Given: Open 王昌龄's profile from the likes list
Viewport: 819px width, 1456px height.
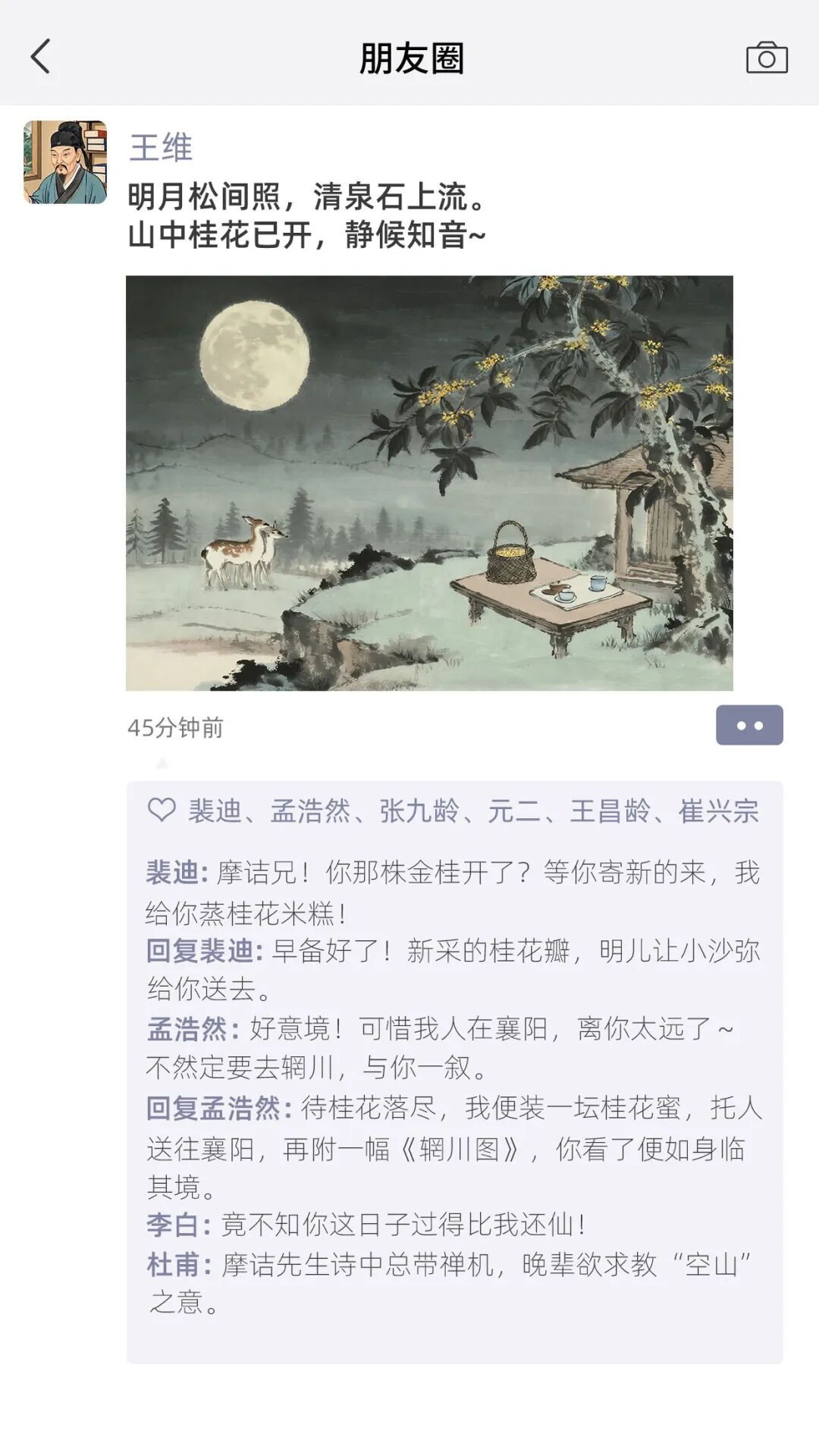Looking at the screenshot, I should click(x=610, y=811).
